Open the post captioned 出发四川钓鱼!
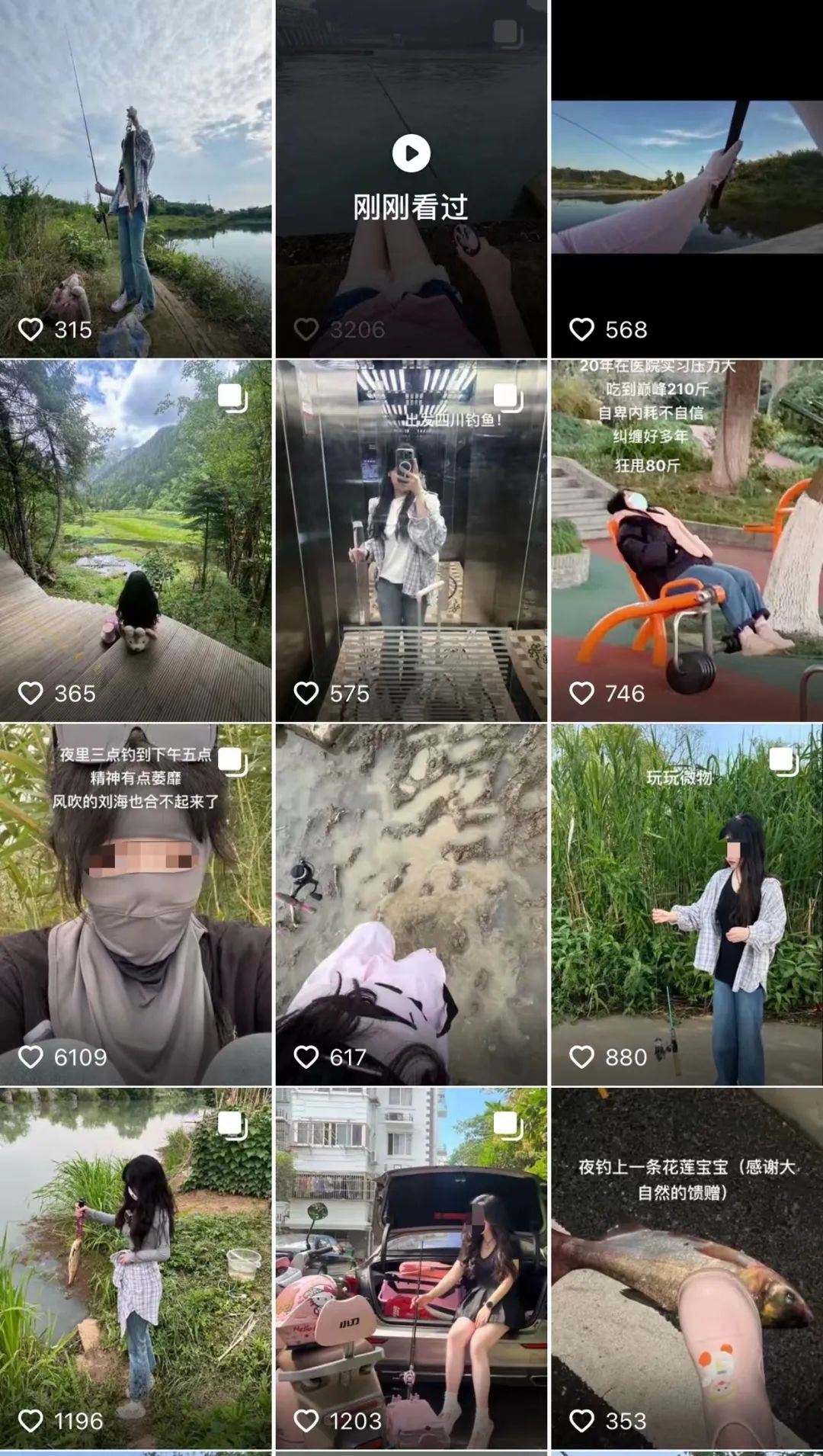823x1456 pixels. tap(411, 541)
